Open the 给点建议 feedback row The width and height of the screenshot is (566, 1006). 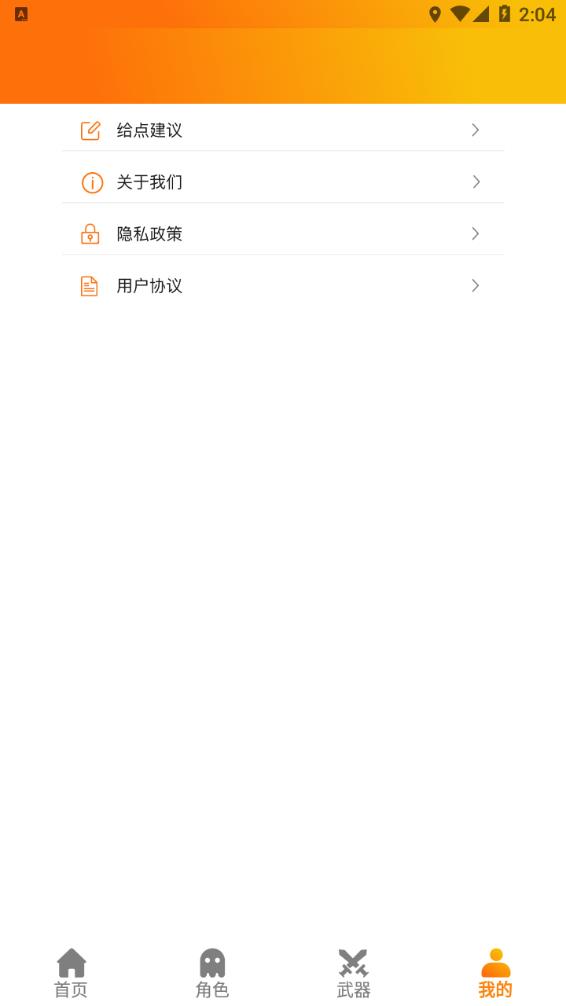(283, 130)
